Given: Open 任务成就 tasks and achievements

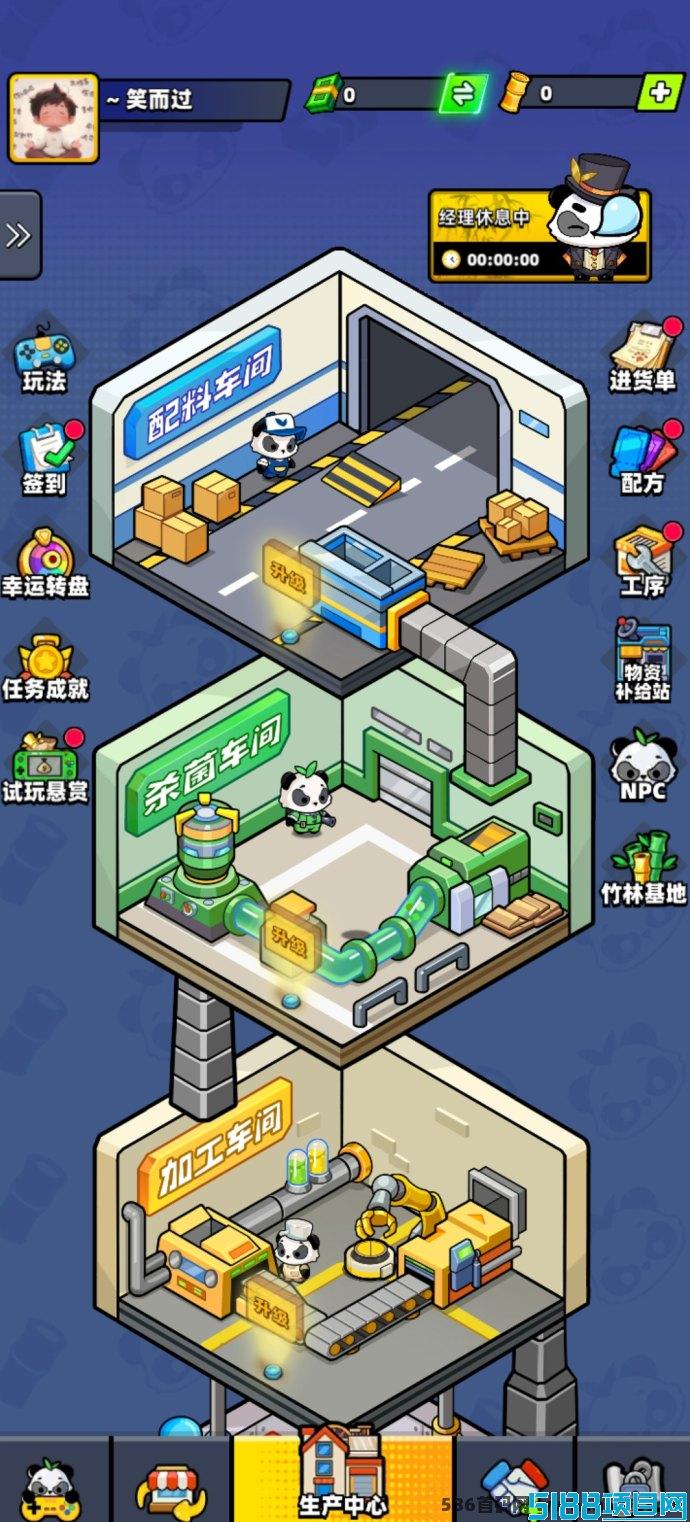Looking at the screenshot, I should tap(45, 667).
